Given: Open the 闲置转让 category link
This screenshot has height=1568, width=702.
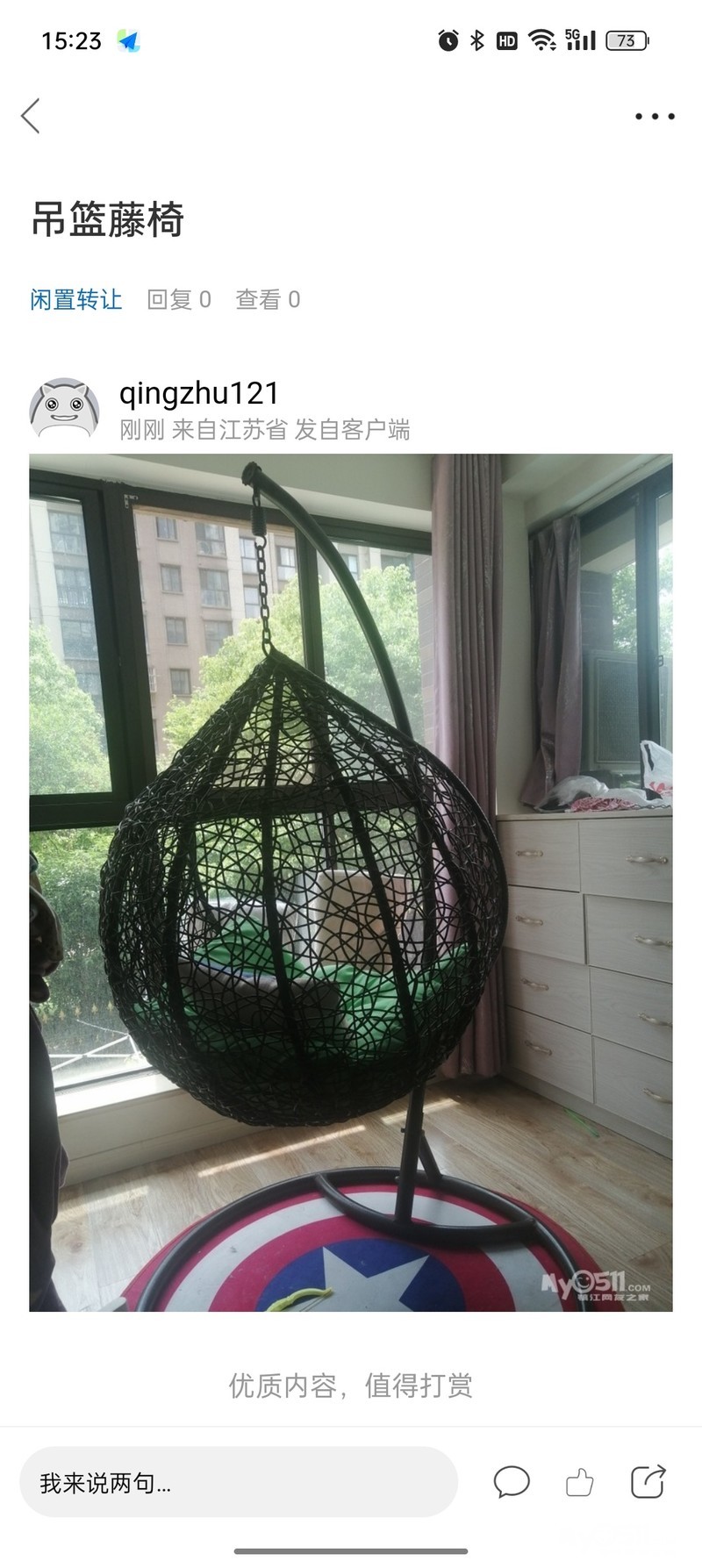Looking at the screenshot, I should [76, 300].
